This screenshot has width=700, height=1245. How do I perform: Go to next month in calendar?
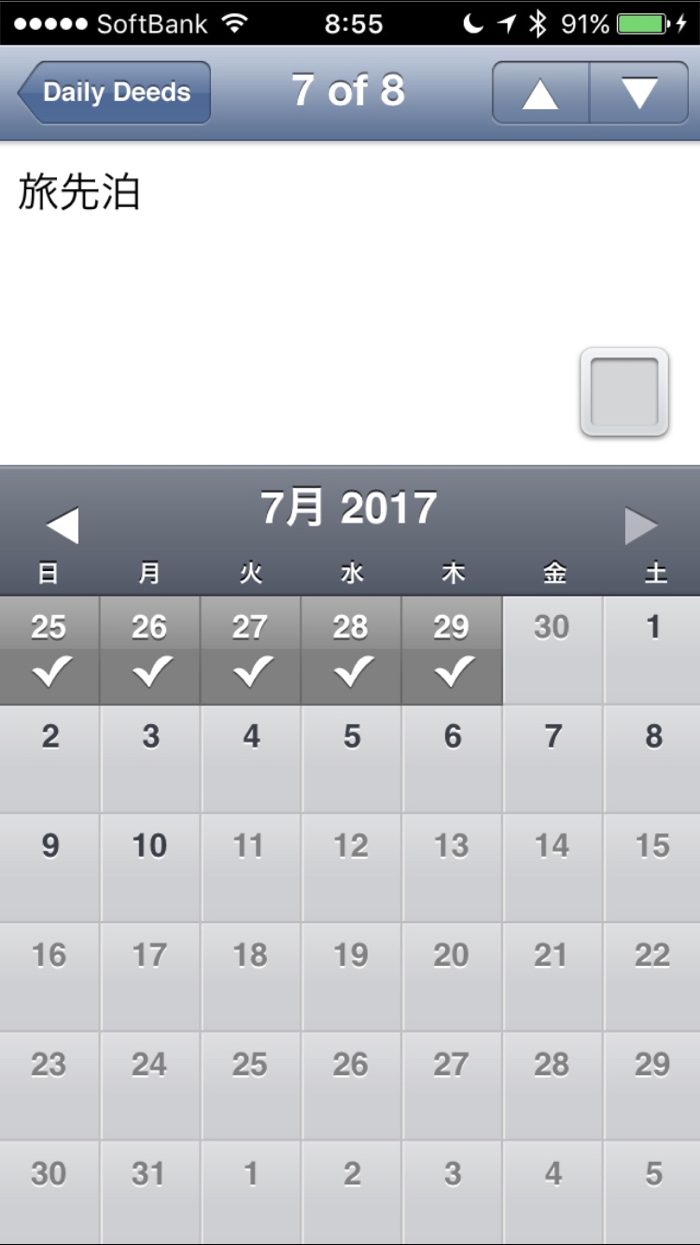pos(641,525)
